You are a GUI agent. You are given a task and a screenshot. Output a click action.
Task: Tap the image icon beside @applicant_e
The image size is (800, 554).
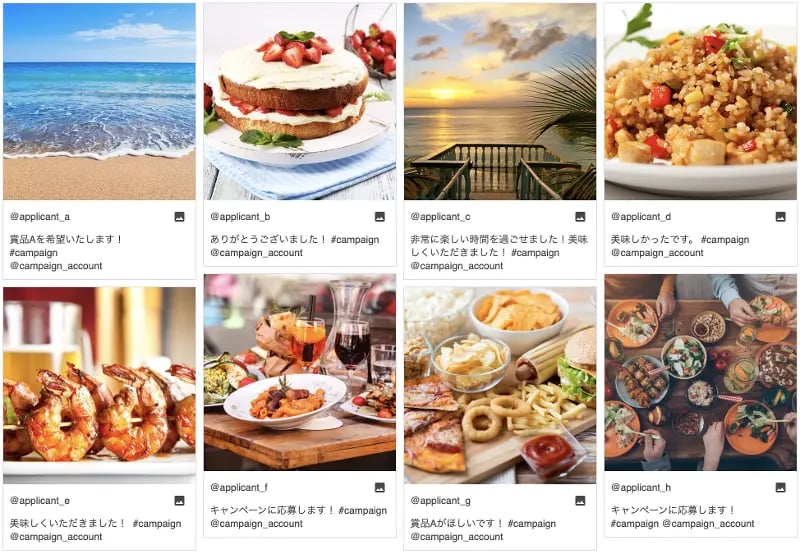pos(180,501)
